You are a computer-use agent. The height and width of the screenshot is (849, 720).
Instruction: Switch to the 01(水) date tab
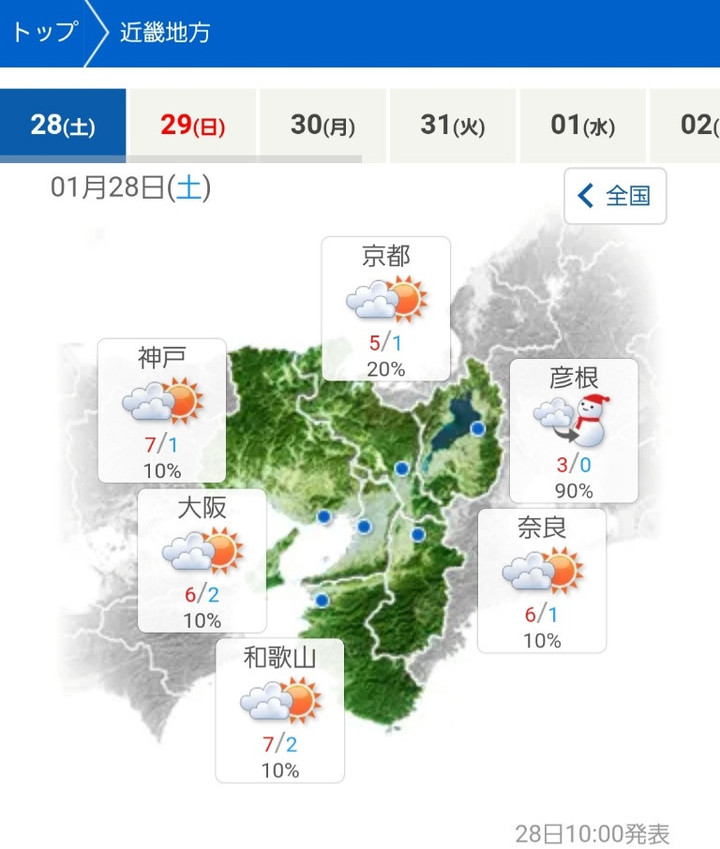(x=582, y=125)
